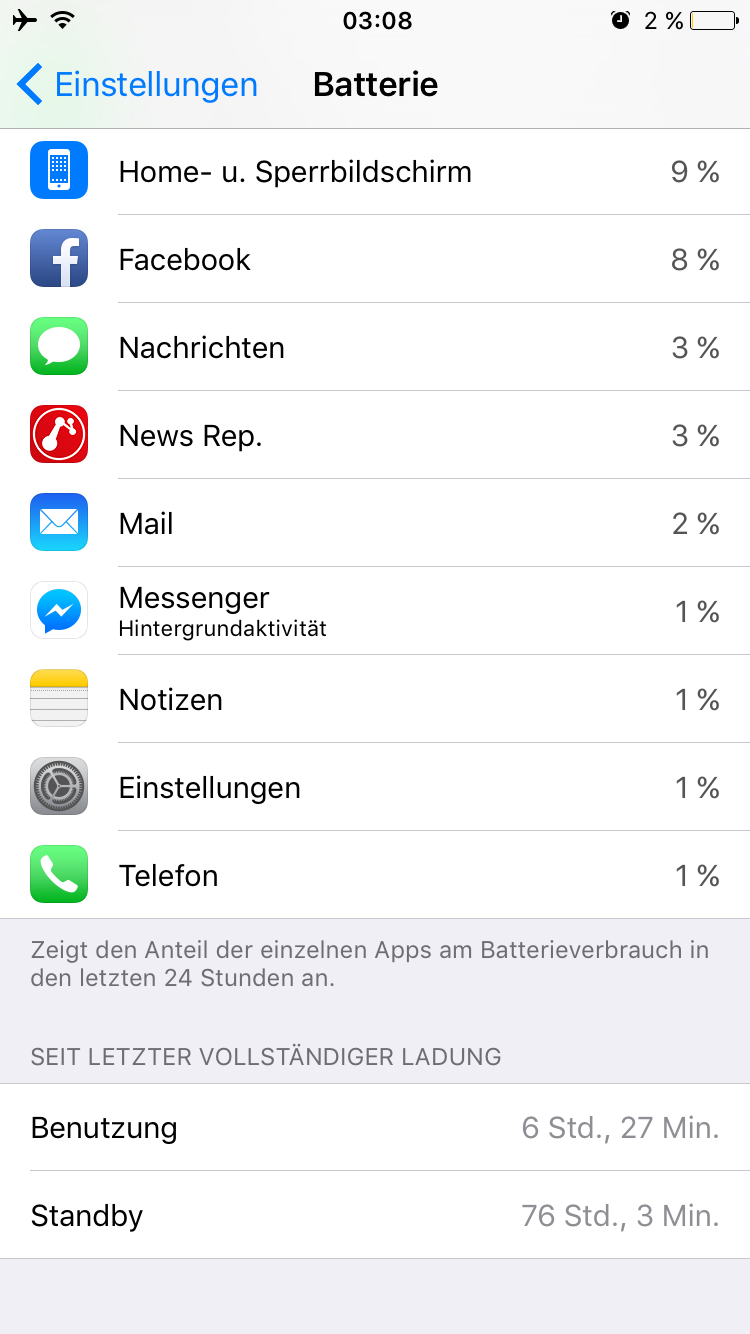Go back to Einstellungen
The image size is (750, 1334).
pos(138,85)
